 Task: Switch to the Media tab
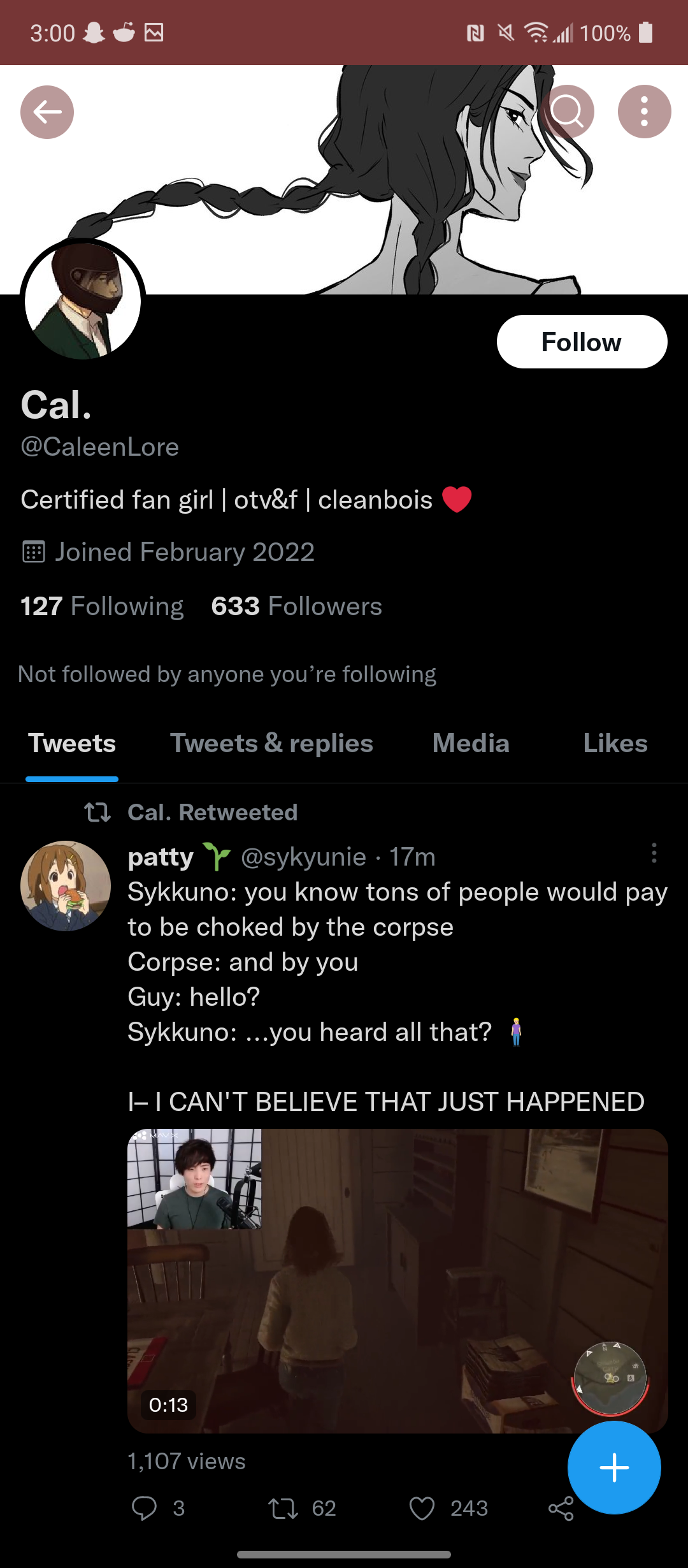(x=471, y=743)
